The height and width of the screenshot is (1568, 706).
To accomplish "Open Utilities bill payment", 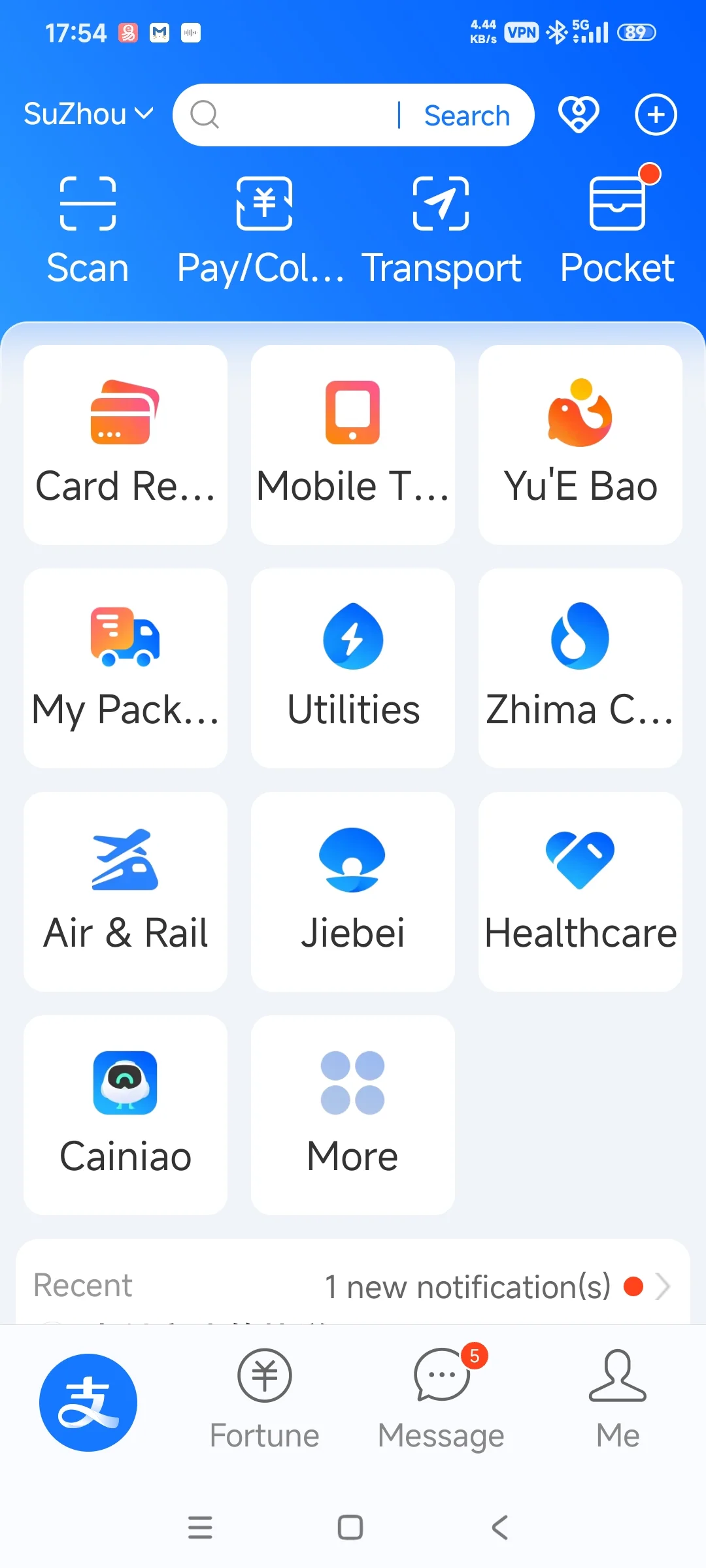I will [x=353, y=668].
